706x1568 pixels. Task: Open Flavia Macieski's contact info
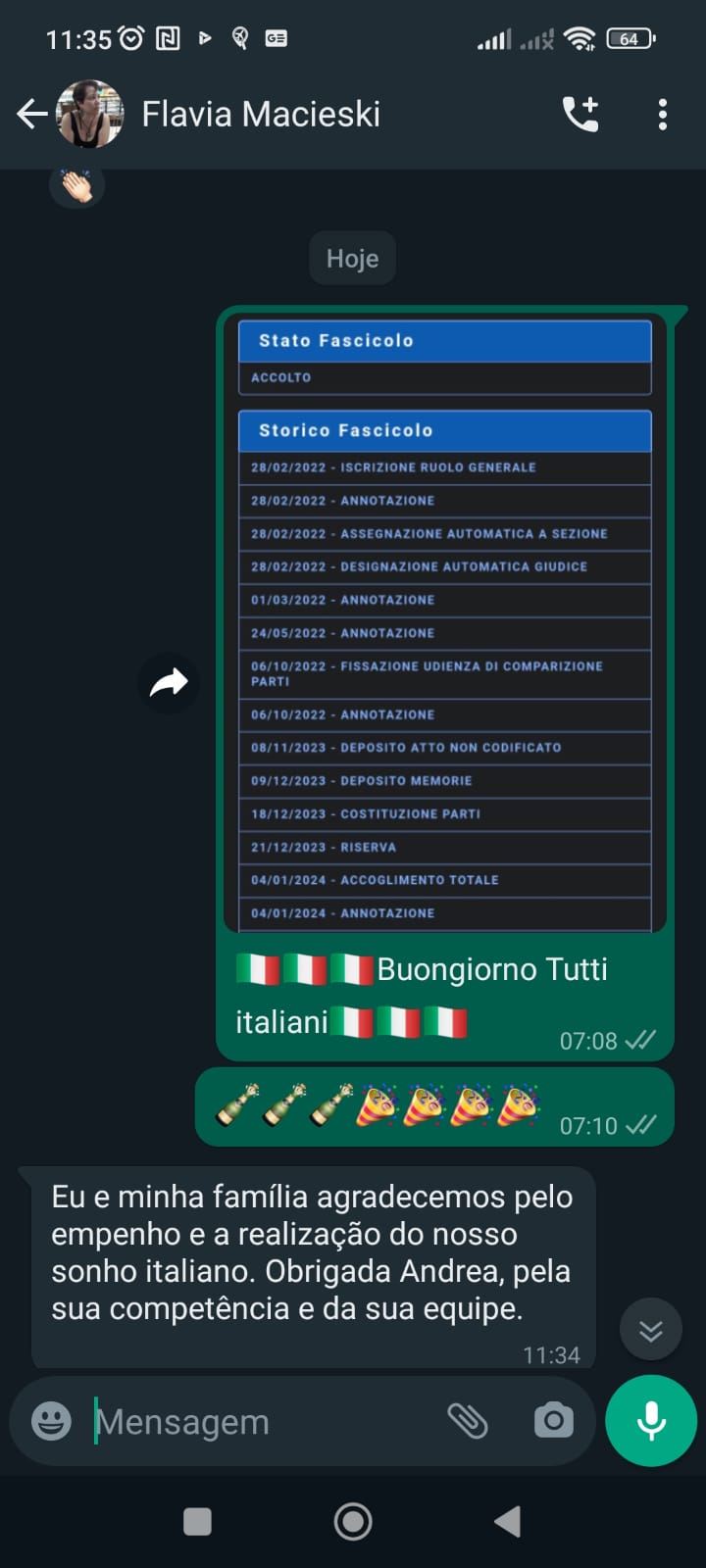click(260, 115)
